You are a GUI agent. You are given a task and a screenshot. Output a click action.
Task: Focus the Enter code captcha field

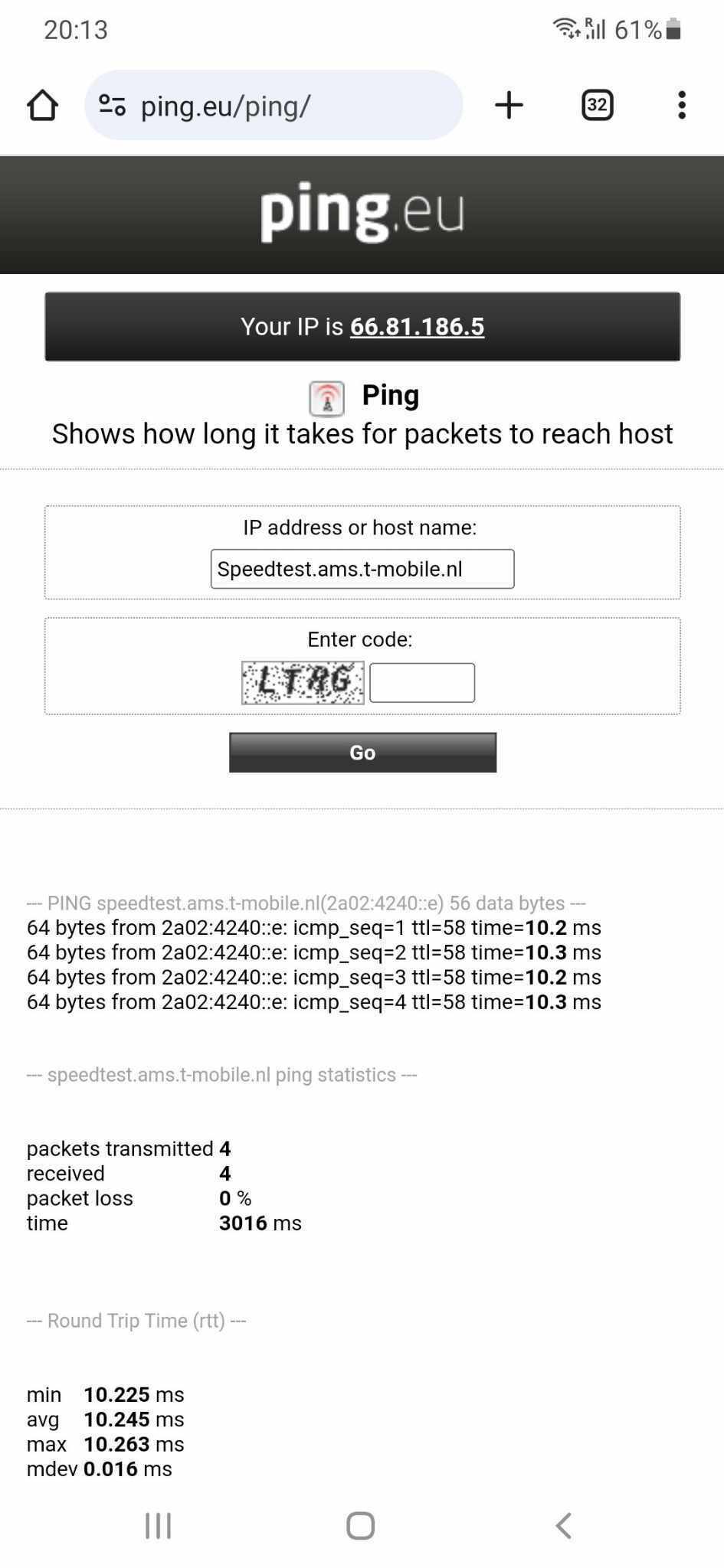coord(422,682)
